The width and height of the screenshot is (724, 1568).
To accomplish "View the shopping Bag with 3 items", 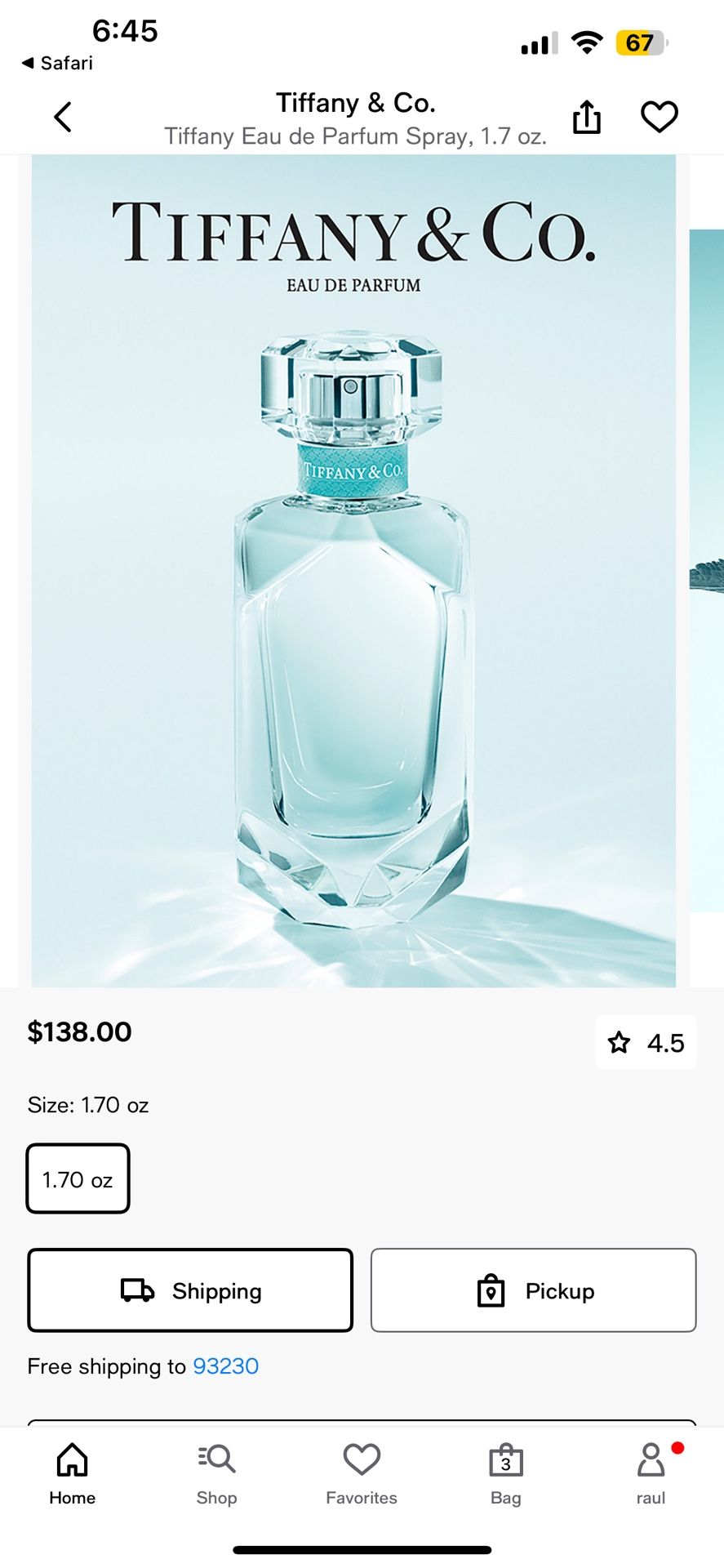I will tap(506, 1470).
